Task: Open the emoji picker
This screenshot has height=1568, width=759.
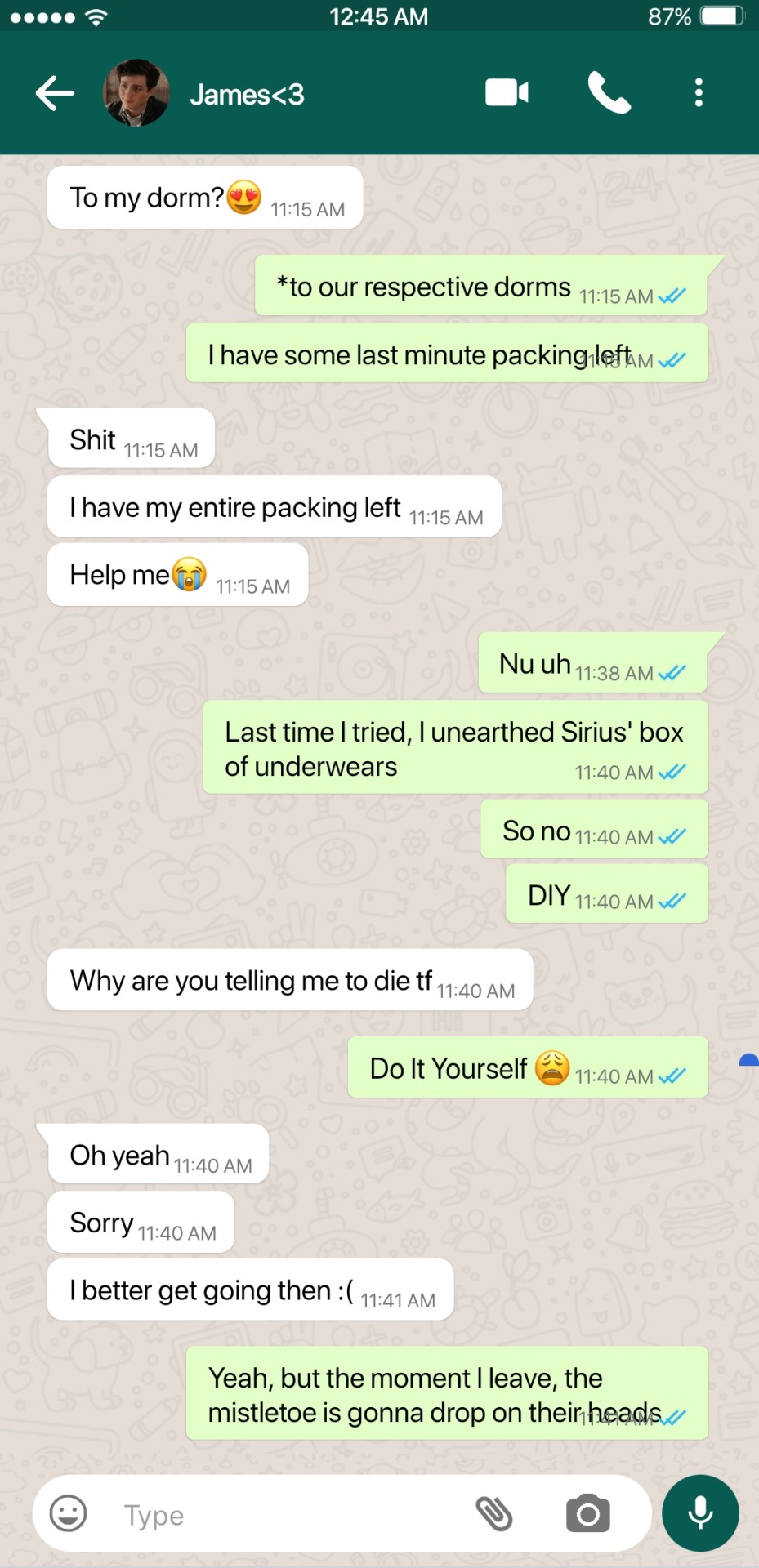Action: coord(69,1514)
